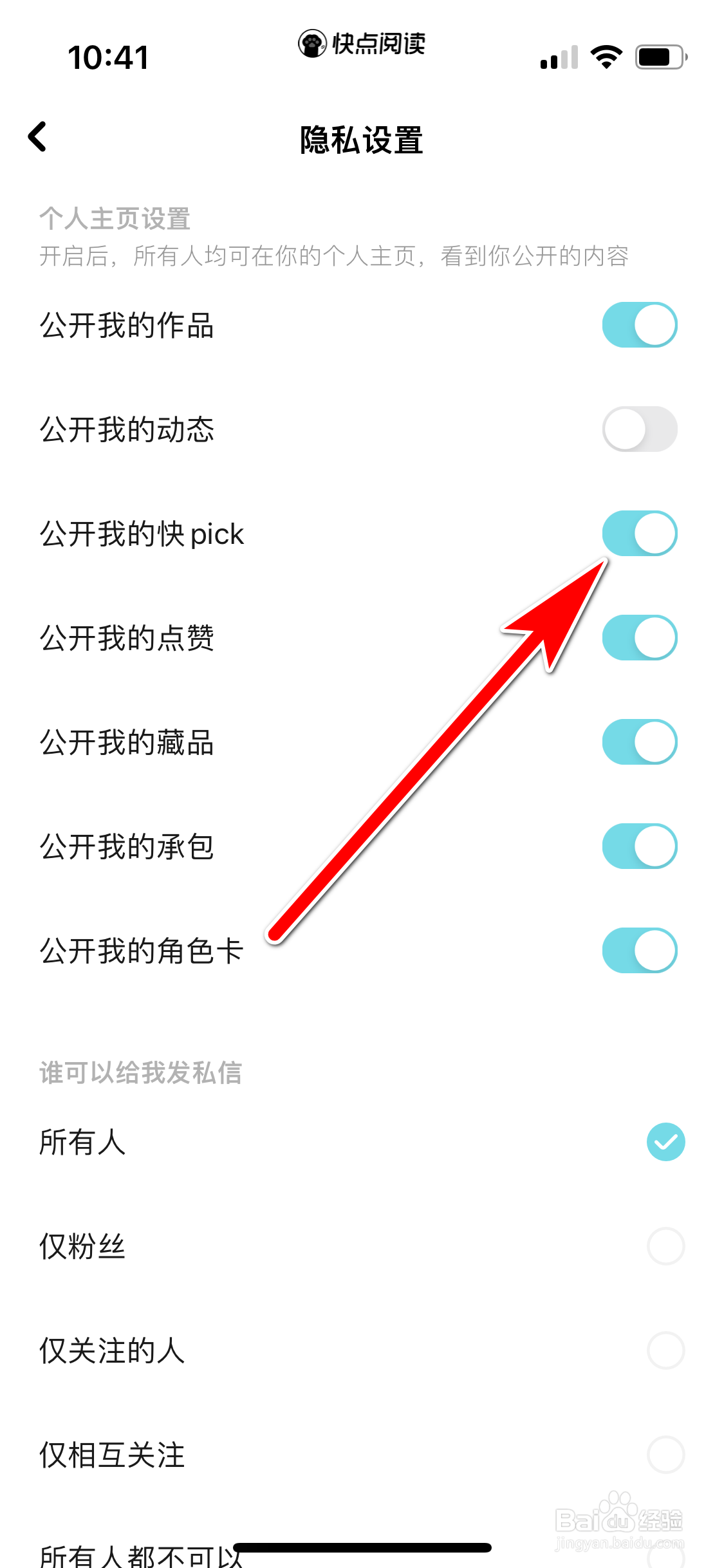Turn off 公开我的藏品 switch

click(x=640, y=742)
